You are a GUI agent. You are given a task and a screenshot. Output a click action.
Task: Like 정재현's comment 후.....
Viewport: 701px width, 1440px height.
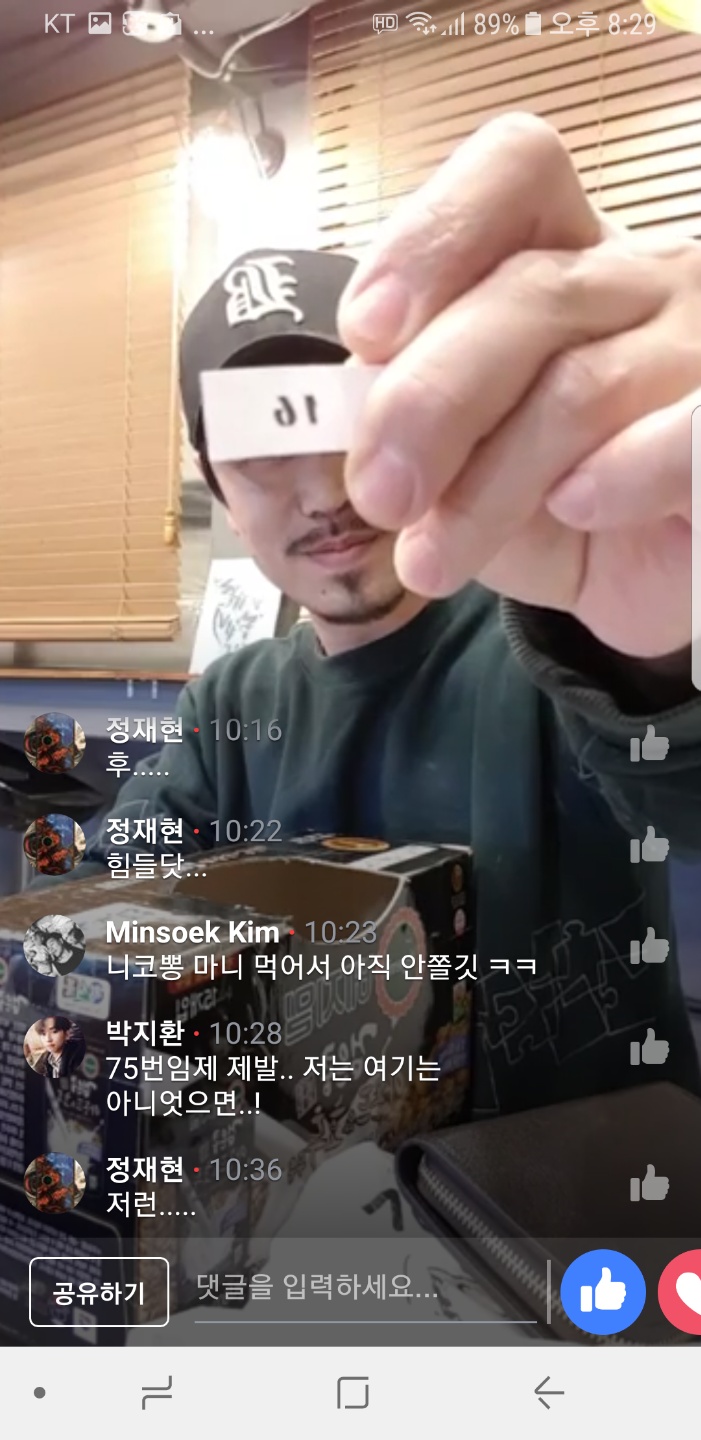pos(649,744)
